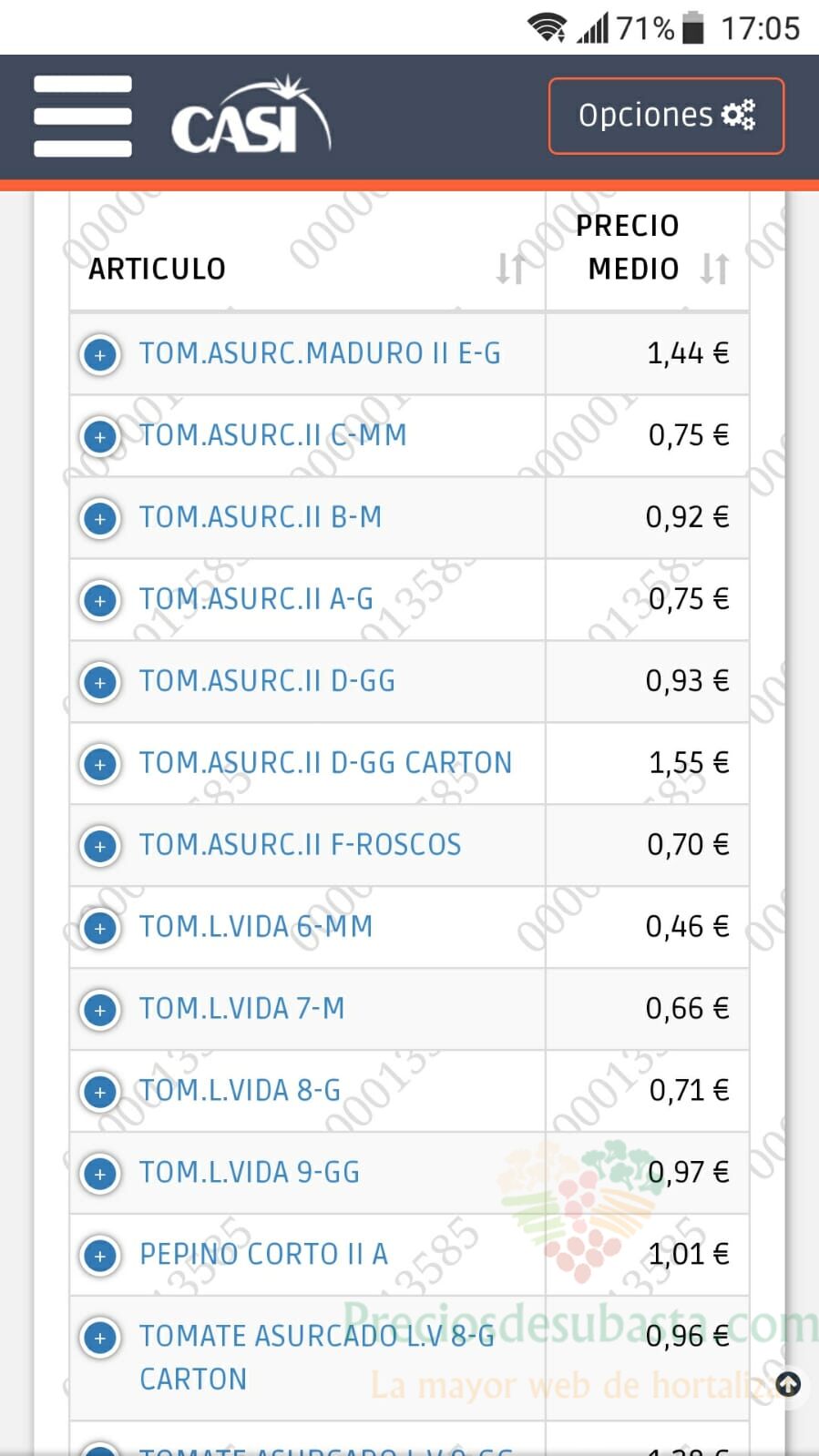Expand the TOM.ASURC.MADURO II E-G row
This screenshot has height=1456, width=819.
(x=100, y=354)
